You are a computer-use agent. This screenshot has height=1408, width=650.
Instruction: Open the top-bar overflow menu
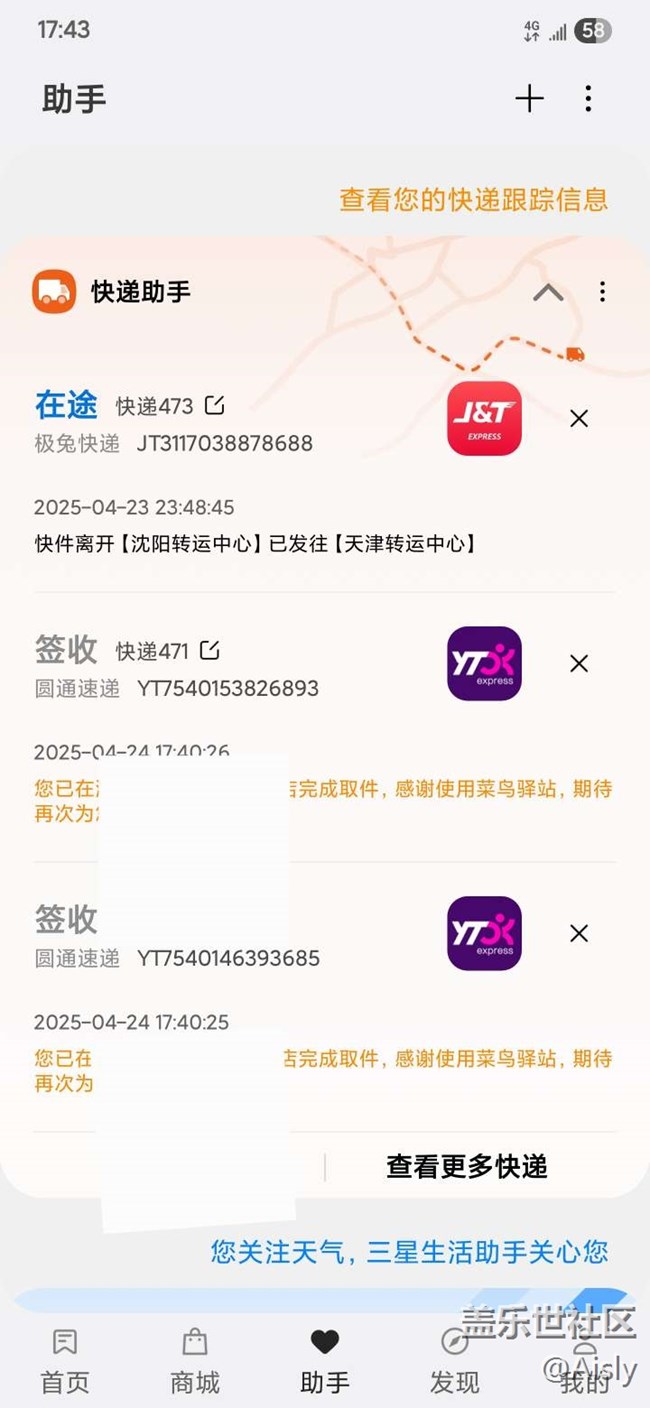(x=588, y=98)
